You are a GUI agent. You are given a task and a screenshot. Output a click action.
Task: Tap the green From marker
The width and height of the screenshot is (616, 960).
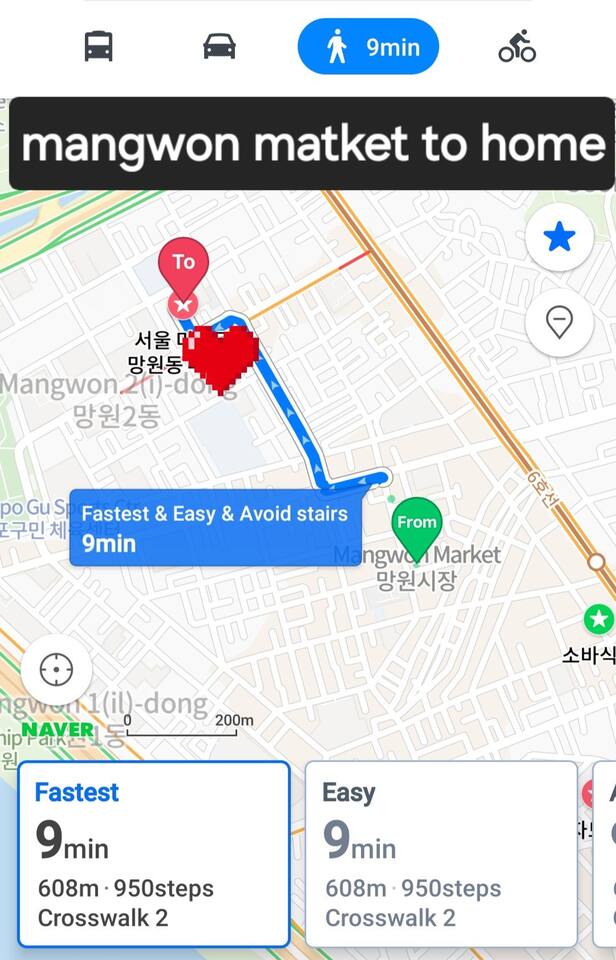tap(417, 524)
